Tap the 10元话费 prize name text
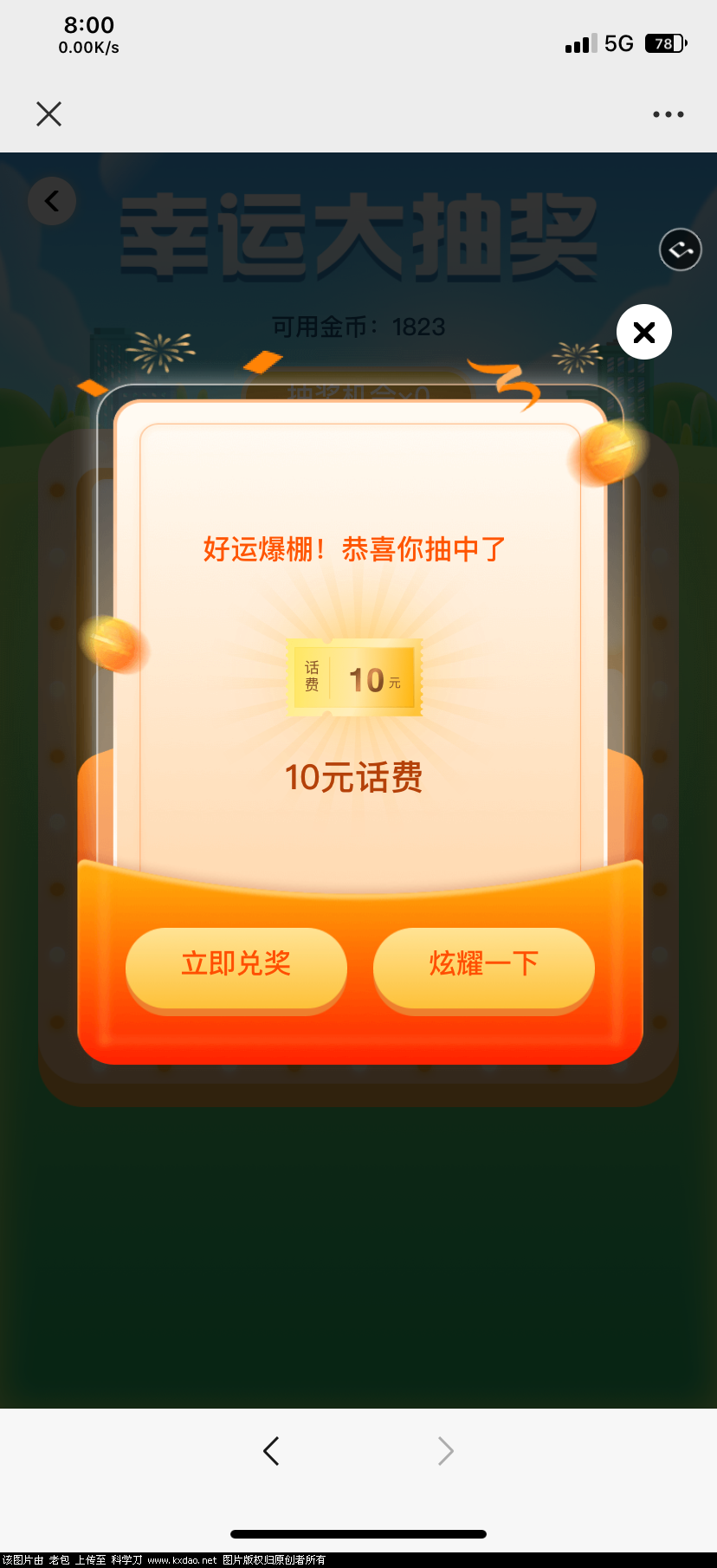The image size is (717, 1568). click(x=354, y=777)
